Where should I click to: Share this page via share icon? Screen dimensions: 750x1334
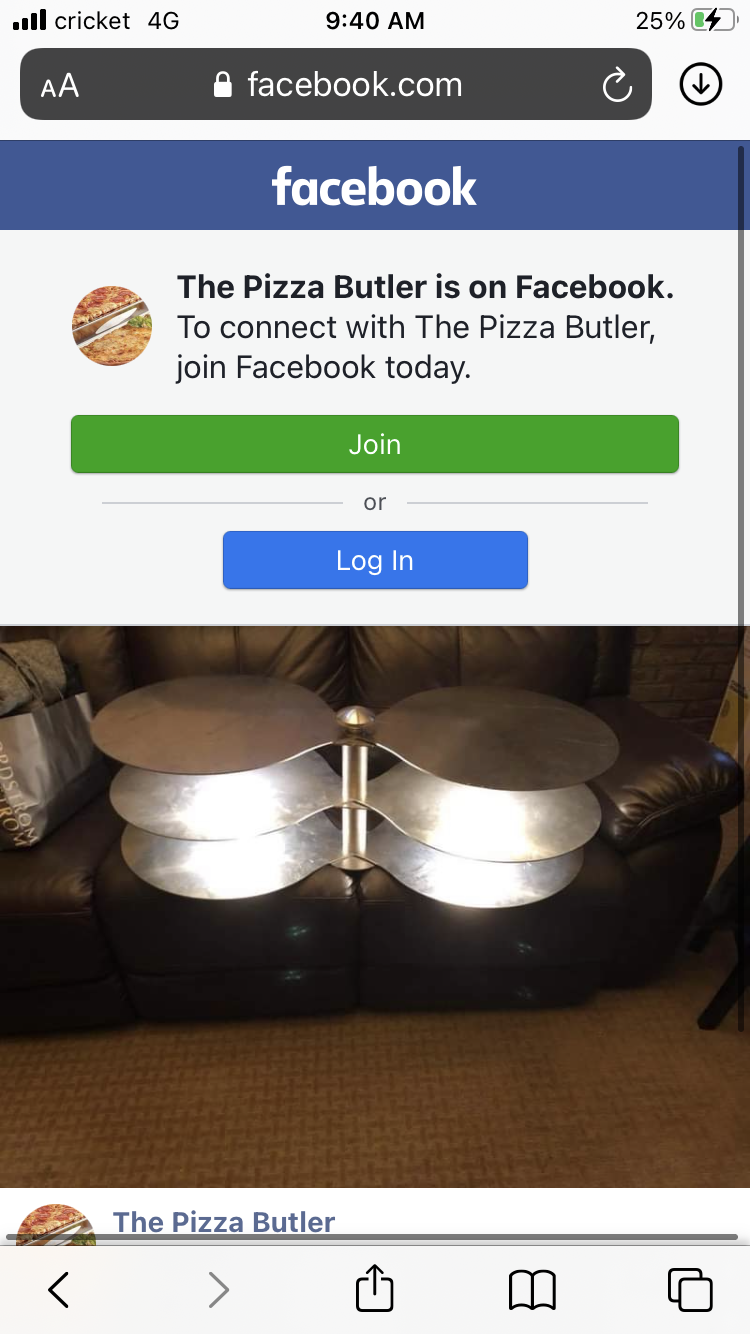(375, 1288)
